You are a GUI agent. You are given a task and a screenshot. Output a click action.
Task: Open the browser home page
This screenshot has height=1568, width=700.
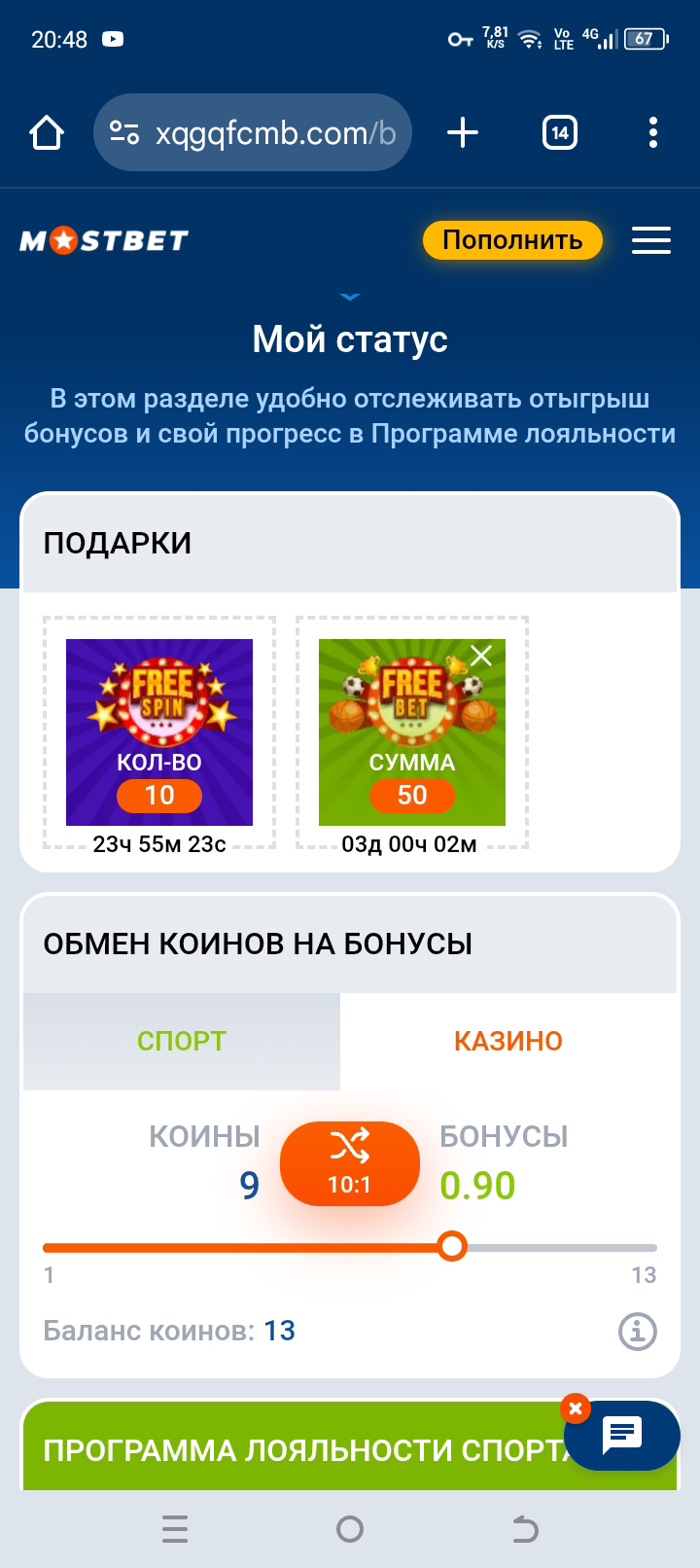coord(47,132)
